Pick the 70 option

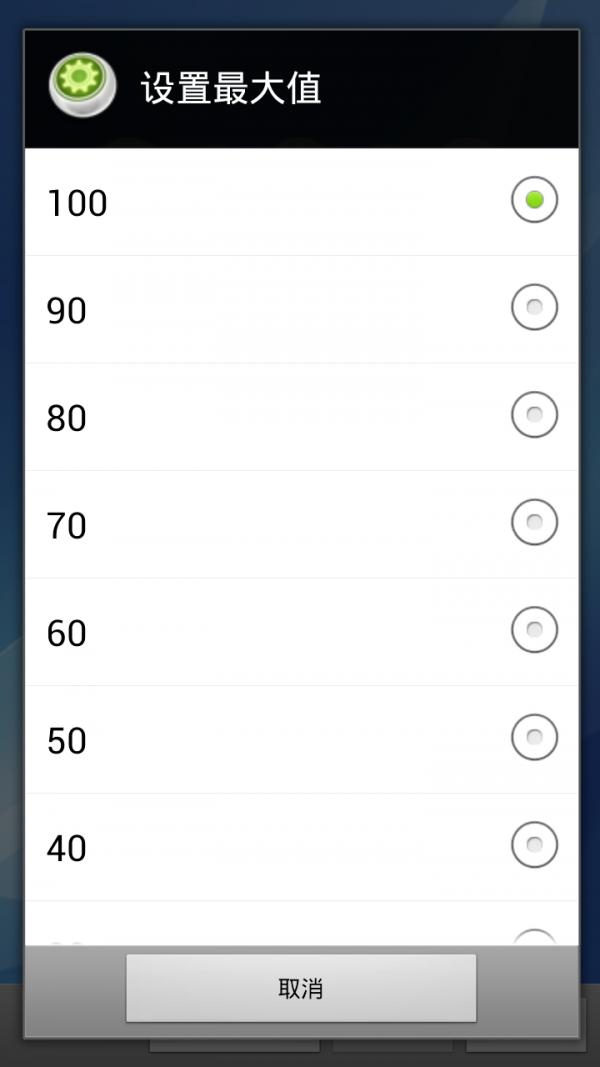point(300,524)
